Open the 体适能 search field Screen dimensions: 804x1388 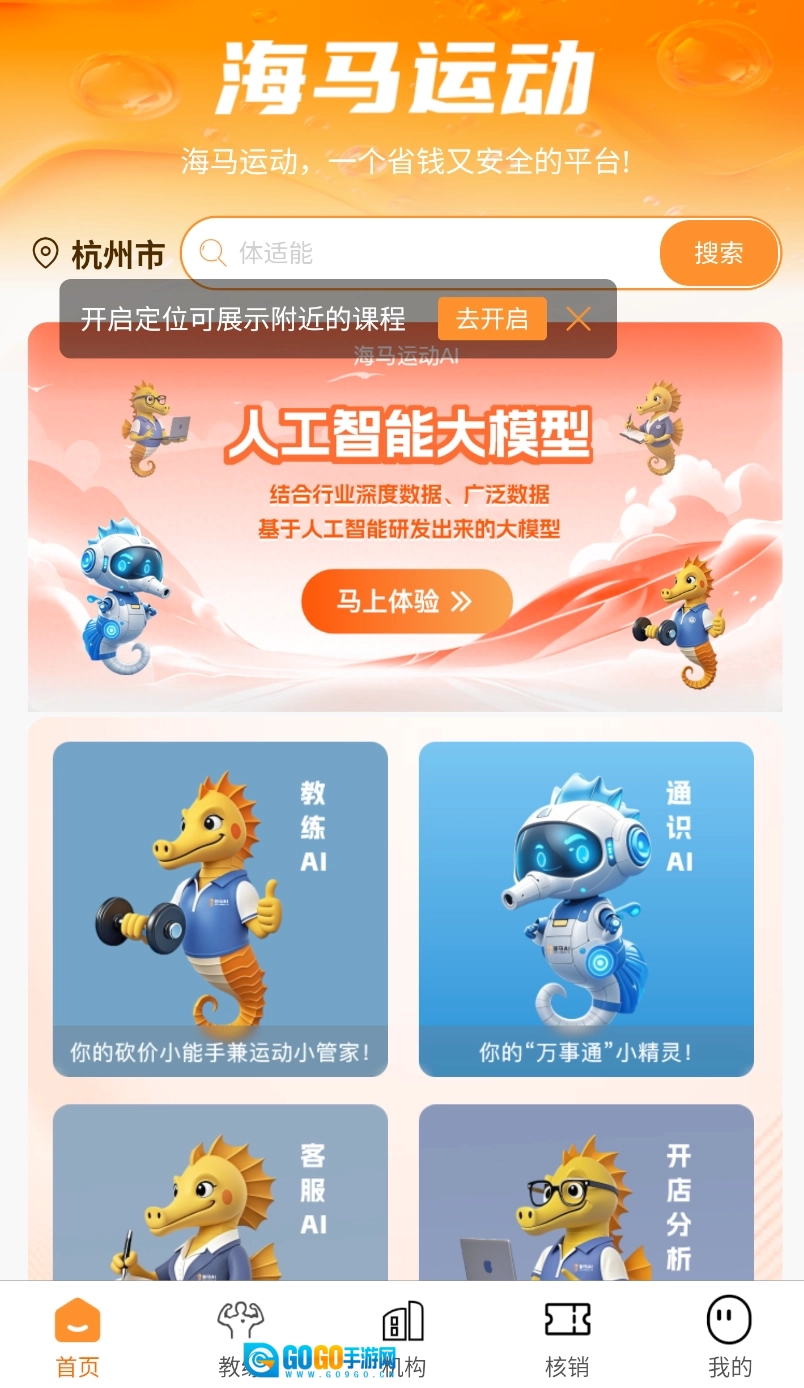tap(421, 253)
